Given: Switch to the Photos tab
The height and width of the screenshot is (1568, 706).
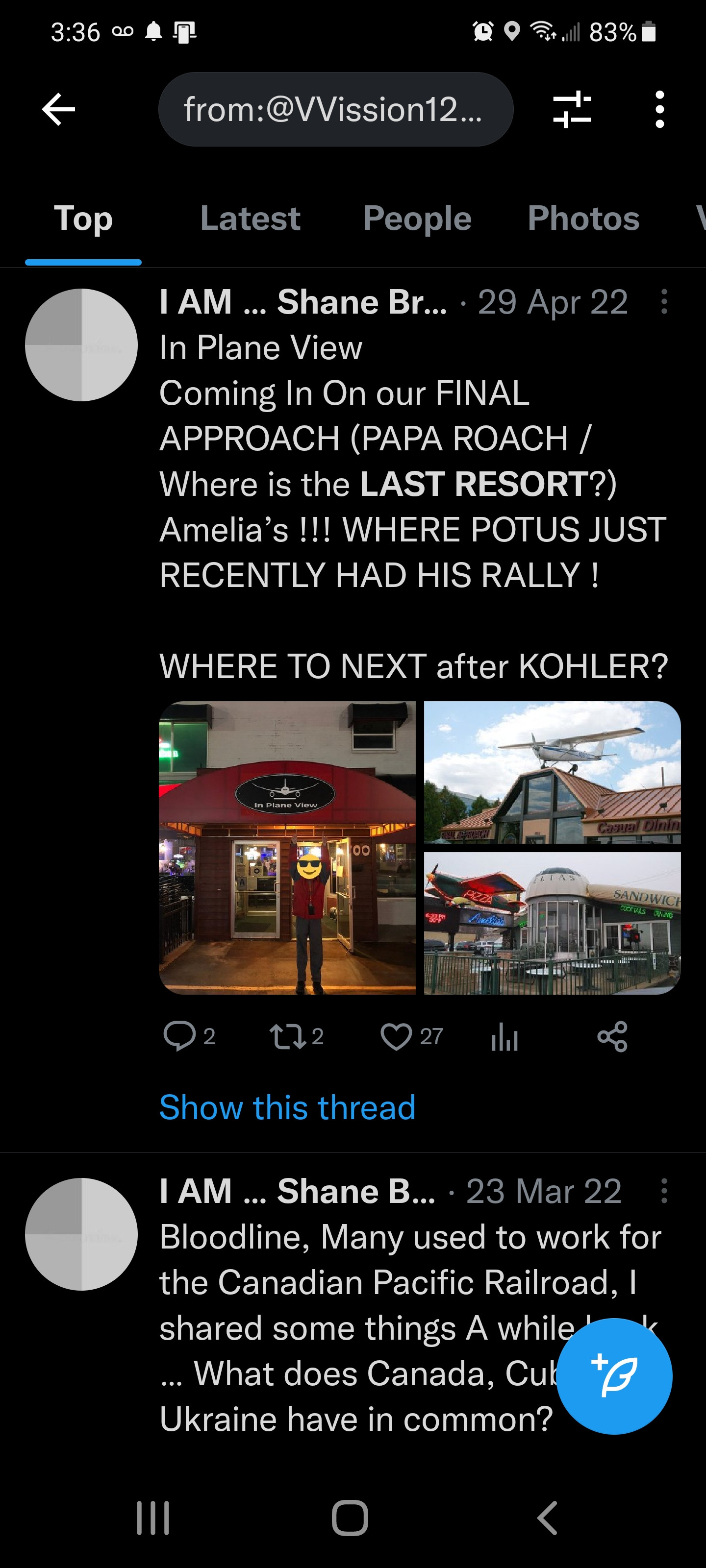Looking at the screenshot, I should tap(583, 219).
